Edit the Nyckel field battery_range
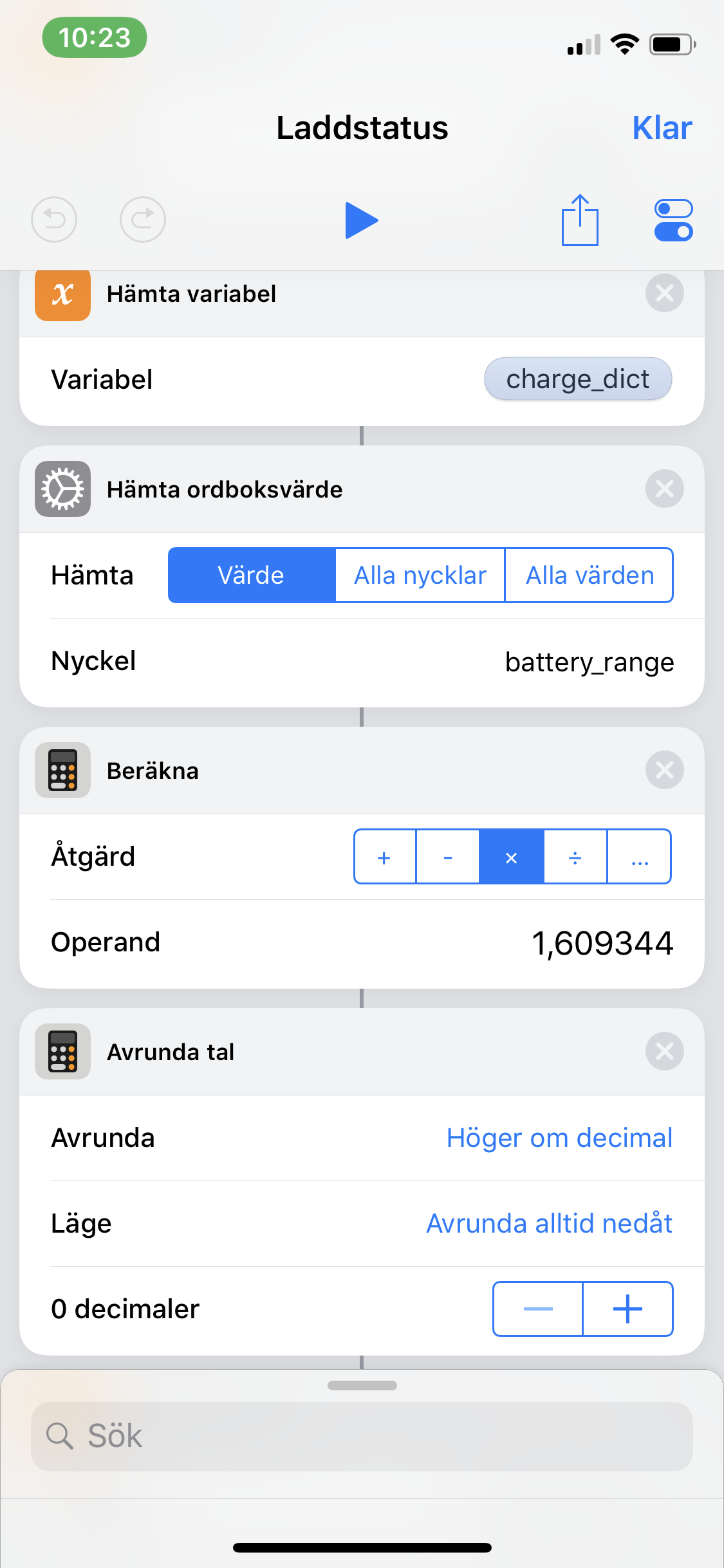 pyautogui.click(x=589, y=662)
